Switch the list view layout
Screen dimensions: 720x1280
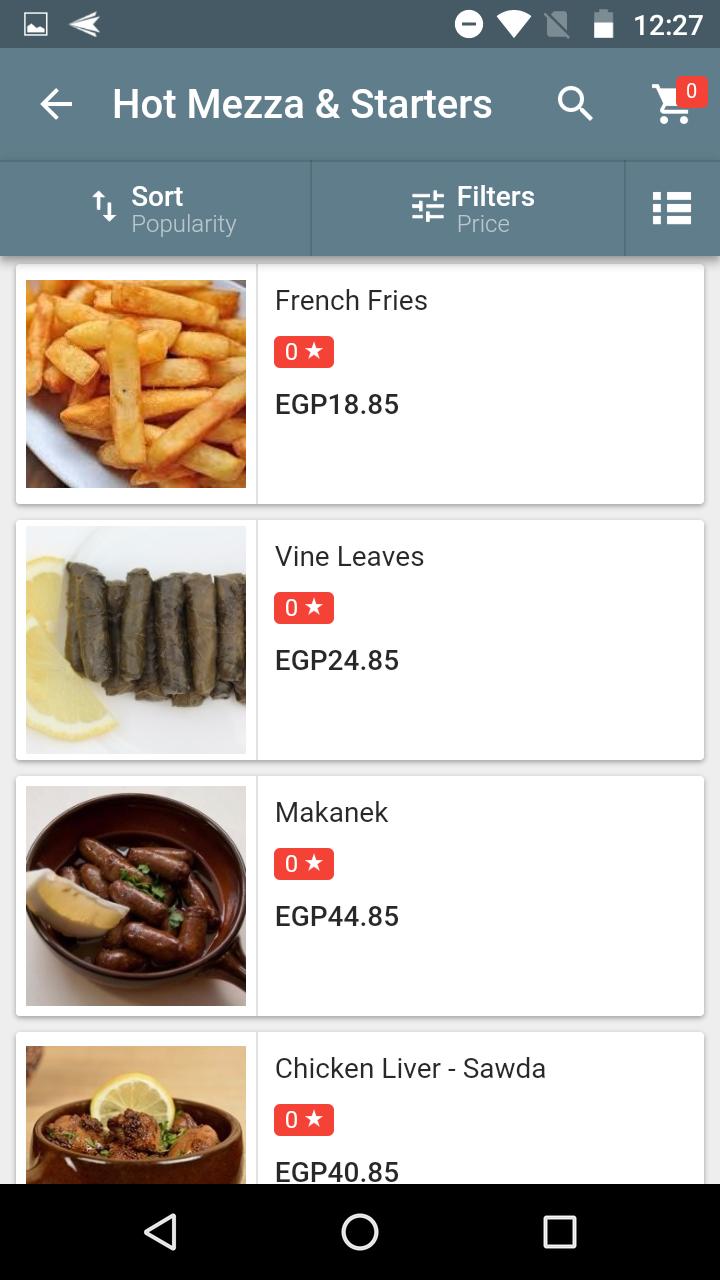(x=672, y=209)
